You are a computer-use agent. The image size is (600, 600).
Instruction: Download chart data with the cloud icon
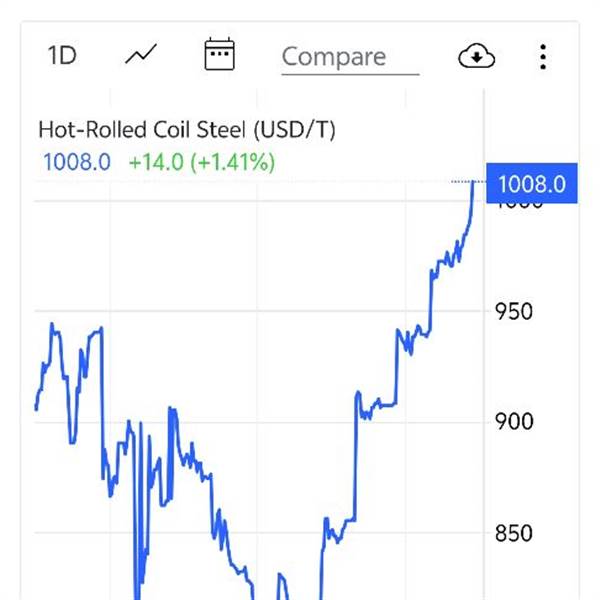pos(477,57)
